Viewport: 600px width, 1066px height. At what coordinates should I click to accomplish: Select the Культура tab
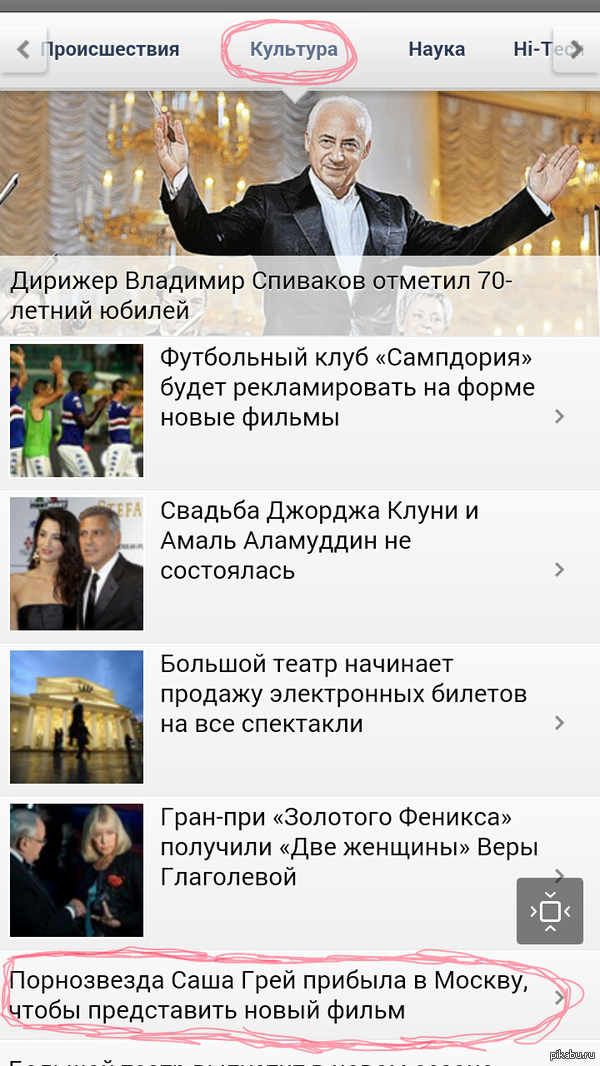(x=293, y=49)
